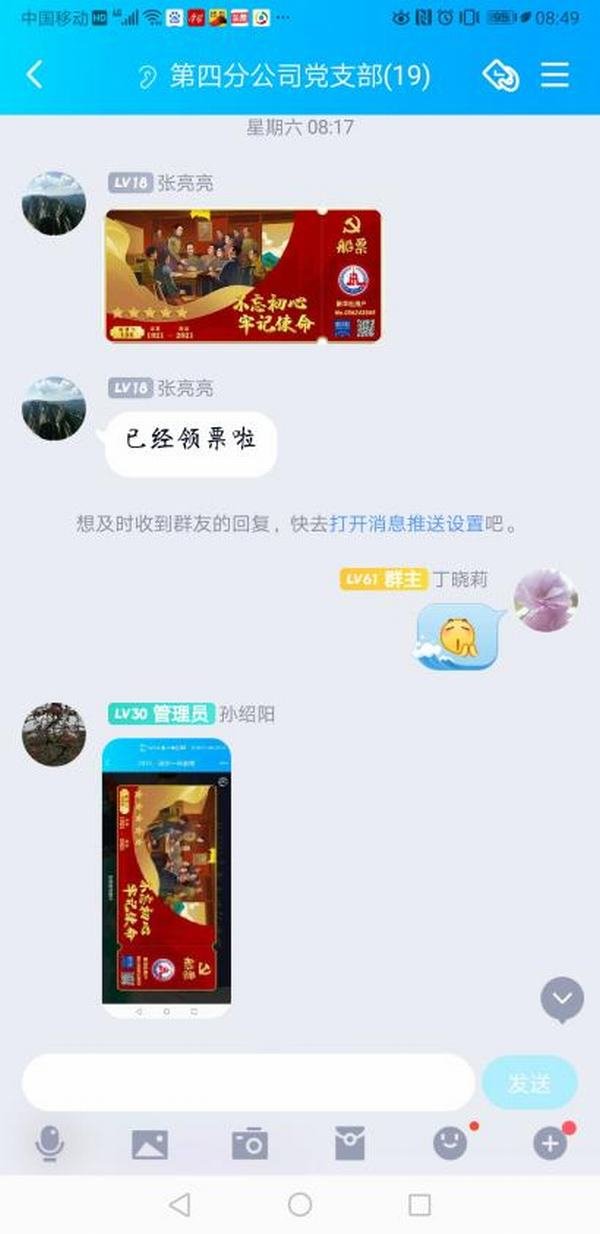Open the photo gallery picker
600x1234 pixels.
click(x=150, y=1144)
